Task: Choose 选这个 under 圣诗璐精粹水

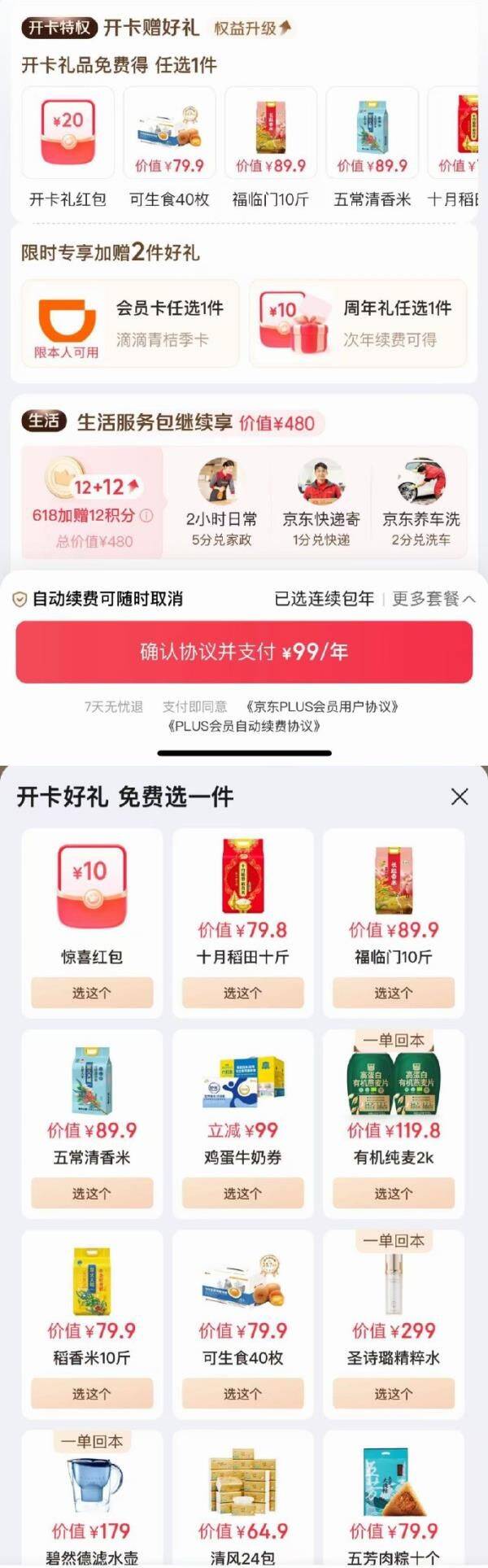Action: coord(394,1394)
